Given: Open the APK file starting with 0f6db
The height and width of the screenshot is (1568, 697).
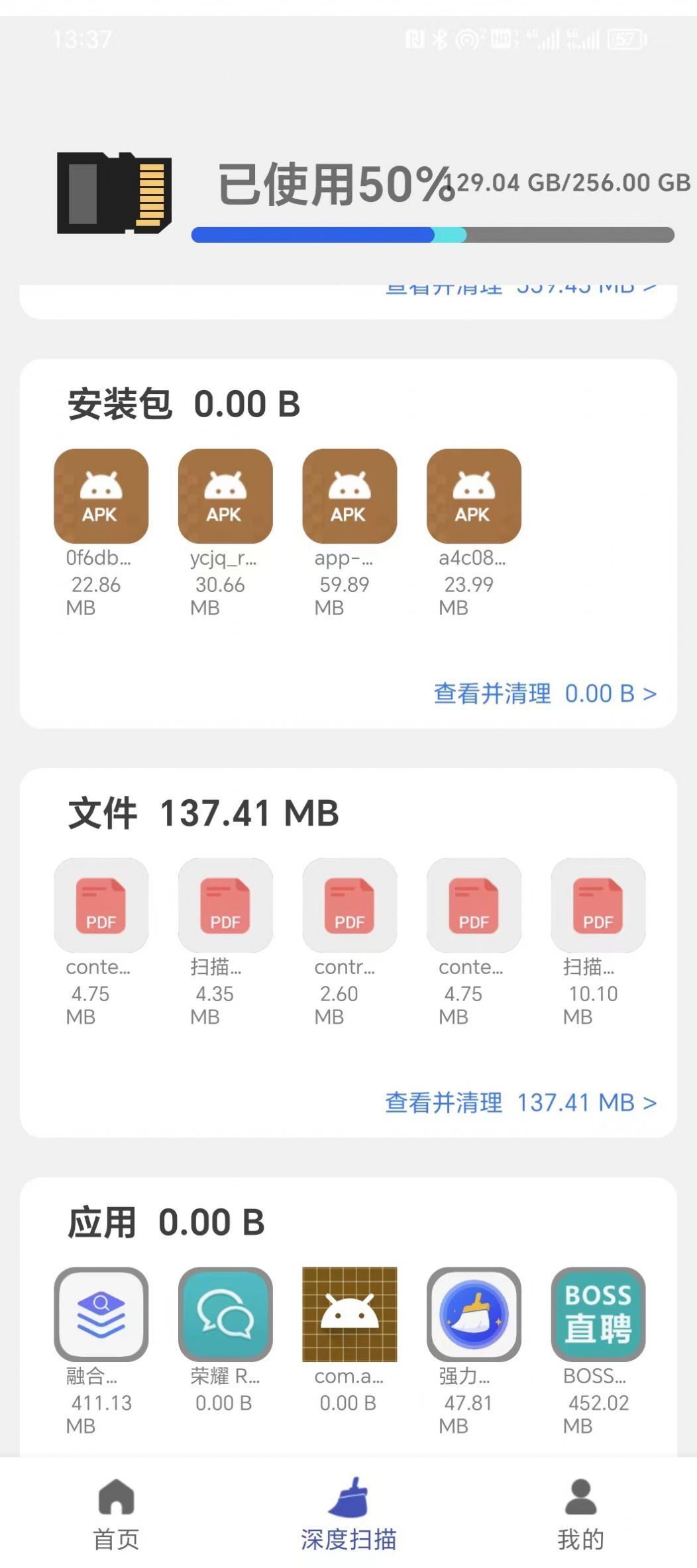Looking at the screenshot, I should tap(101, 496).
